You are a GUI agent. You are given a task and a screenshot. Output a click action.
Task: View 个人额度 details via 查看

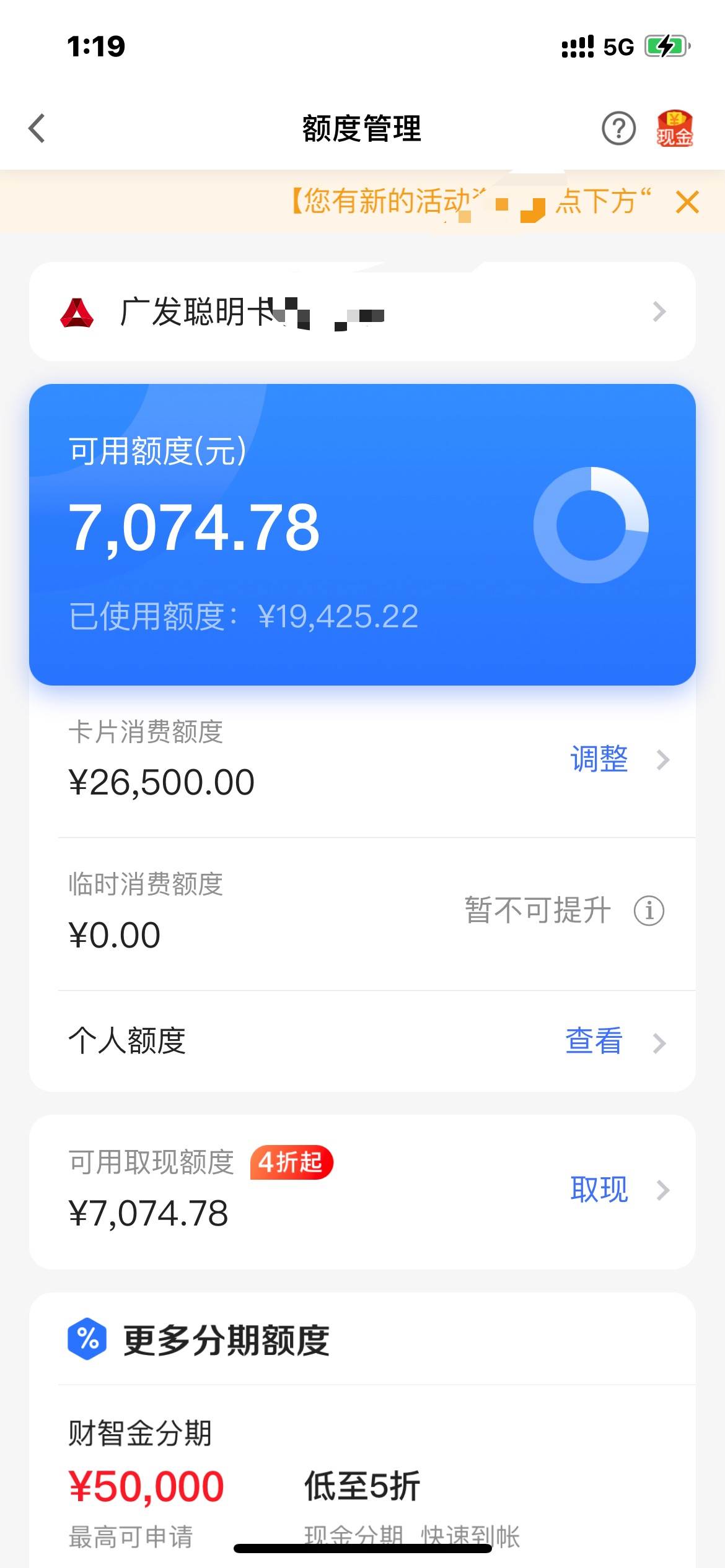pos(593,1041)
